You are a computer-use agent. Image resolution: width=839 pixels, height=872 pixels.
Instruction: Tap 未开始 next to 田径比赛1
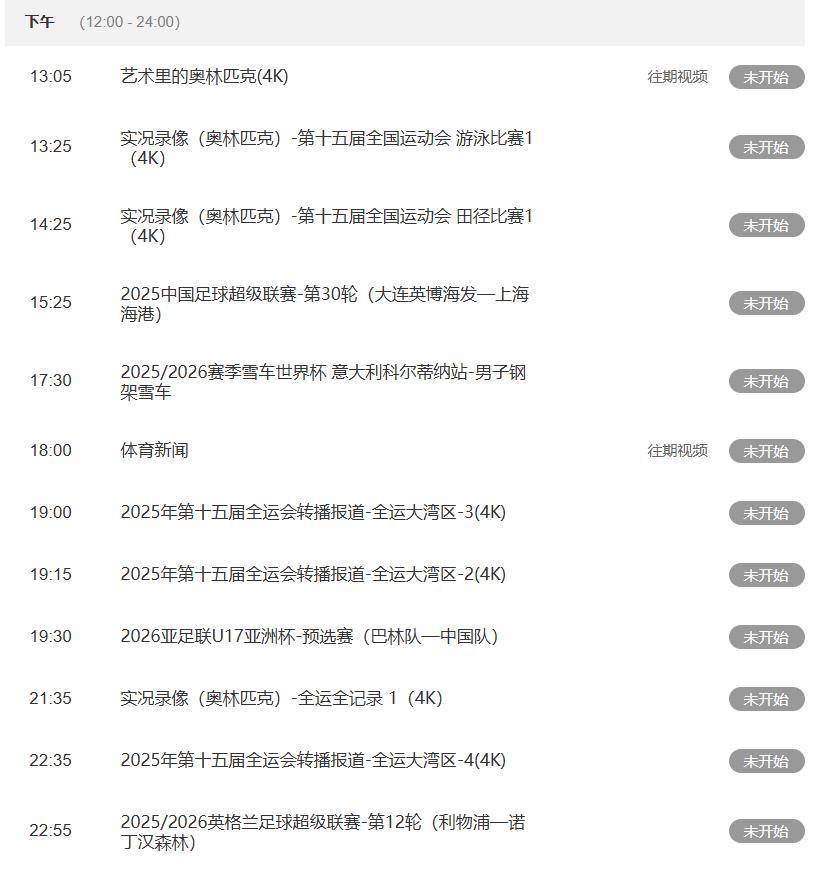[766, 225]
